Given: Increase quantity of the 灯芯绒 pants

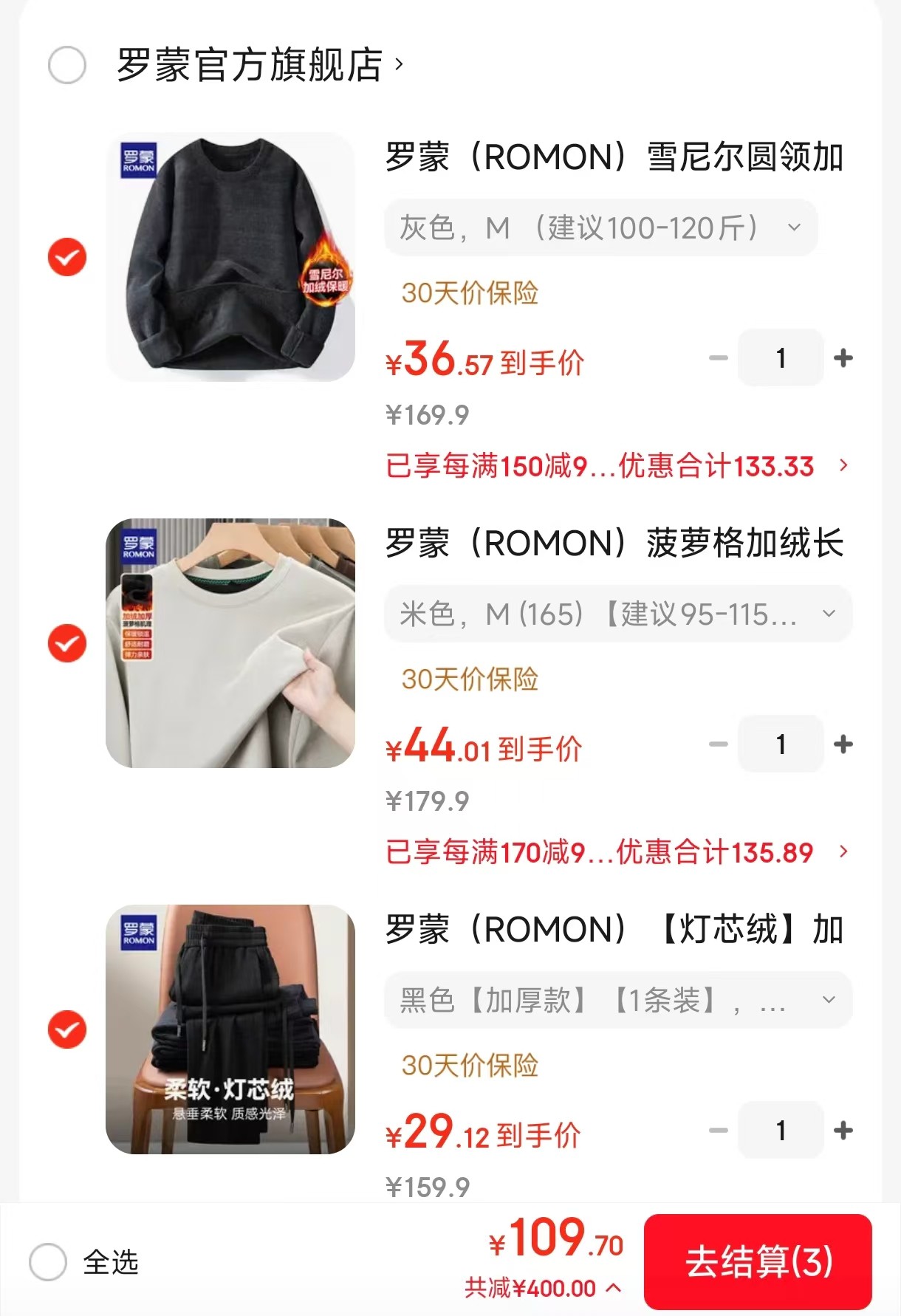Looking at the screenshot, I should pyautogui.click(x=843, y=1131).
